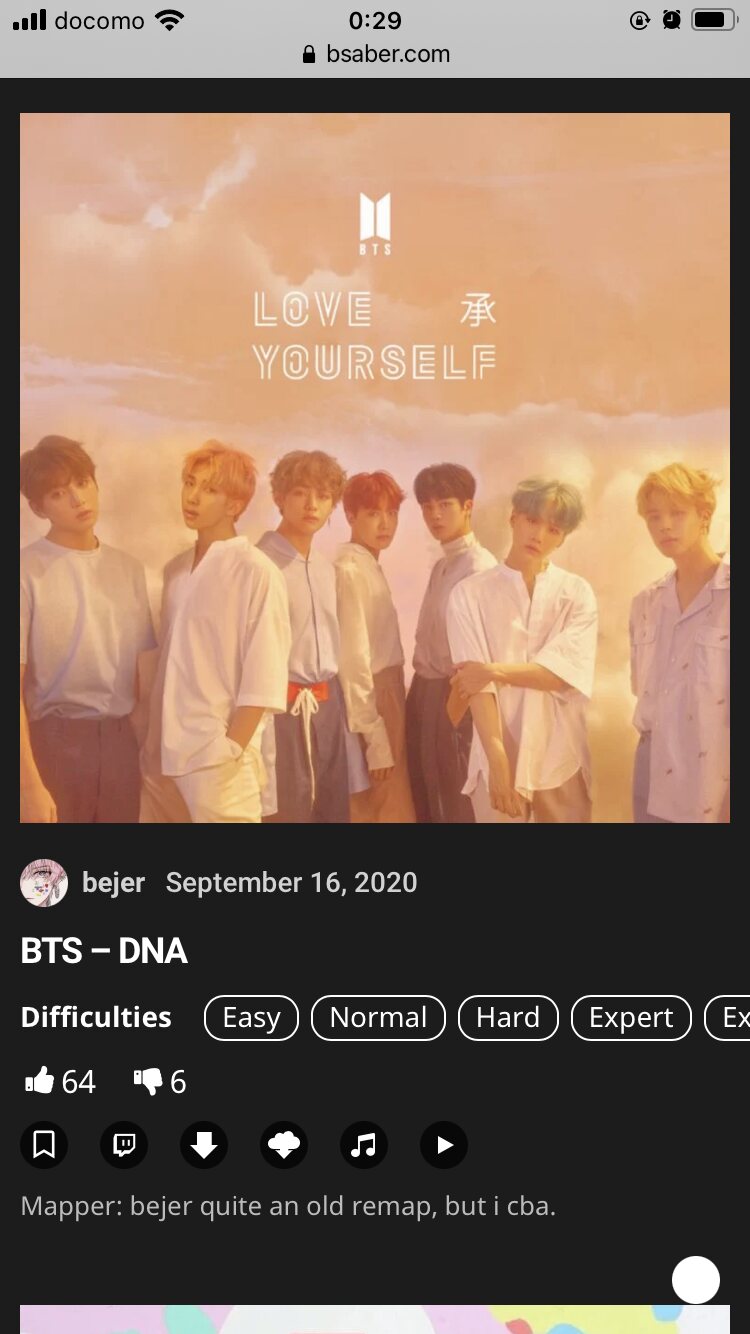Download the BTS – DNA map
750x1334 pixels.
[x=204, y=1145]
